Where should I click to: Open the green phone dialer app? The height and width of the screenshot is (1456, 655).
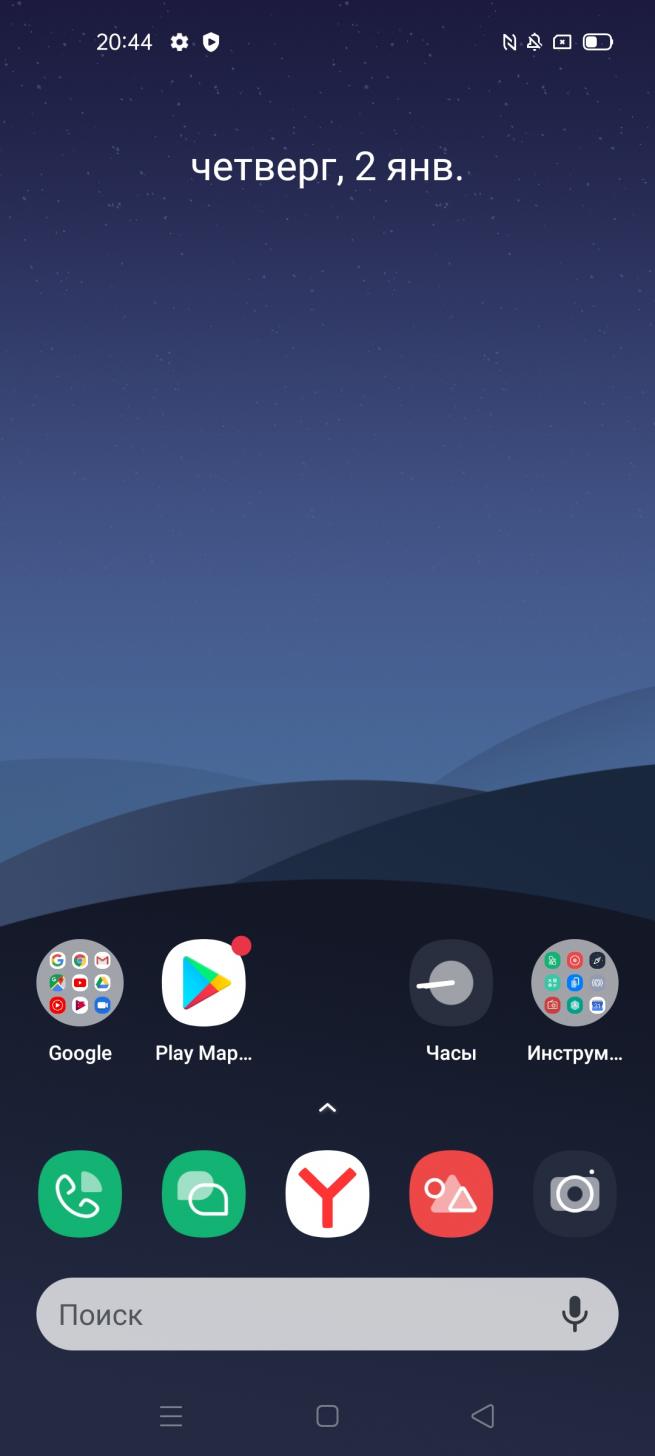(80, 1194)
